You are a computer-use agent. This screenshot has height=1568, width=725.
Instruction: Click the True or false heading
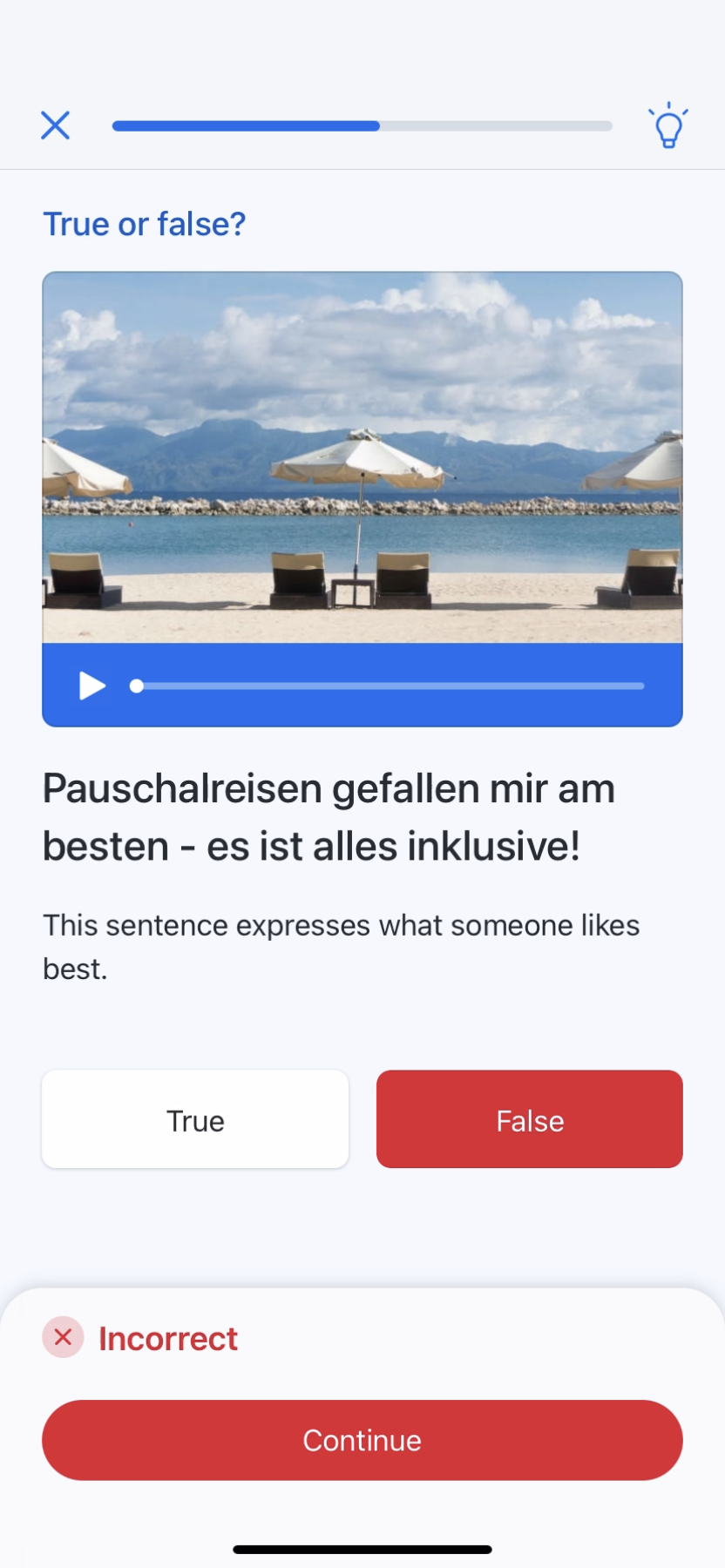[x=145, y=224]
